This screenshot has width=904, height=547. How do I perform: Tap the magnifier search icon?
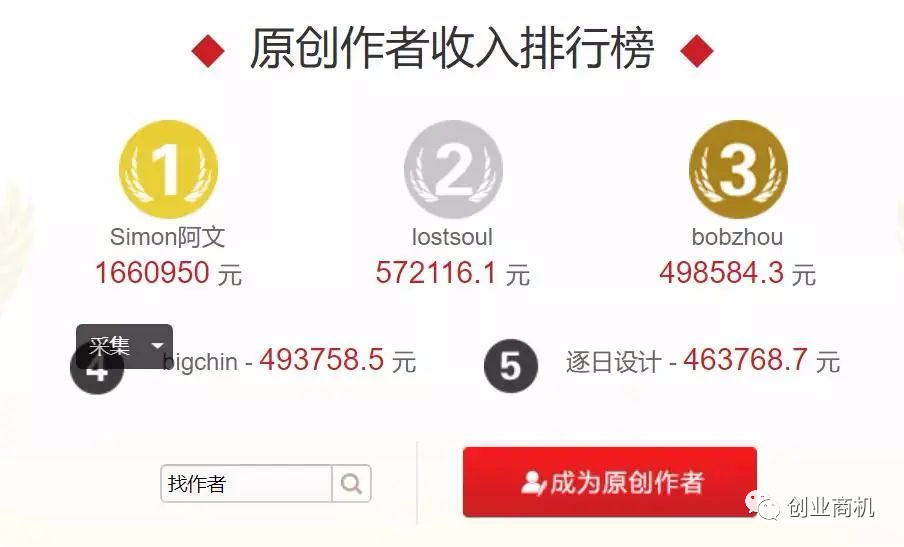point(351,484)
